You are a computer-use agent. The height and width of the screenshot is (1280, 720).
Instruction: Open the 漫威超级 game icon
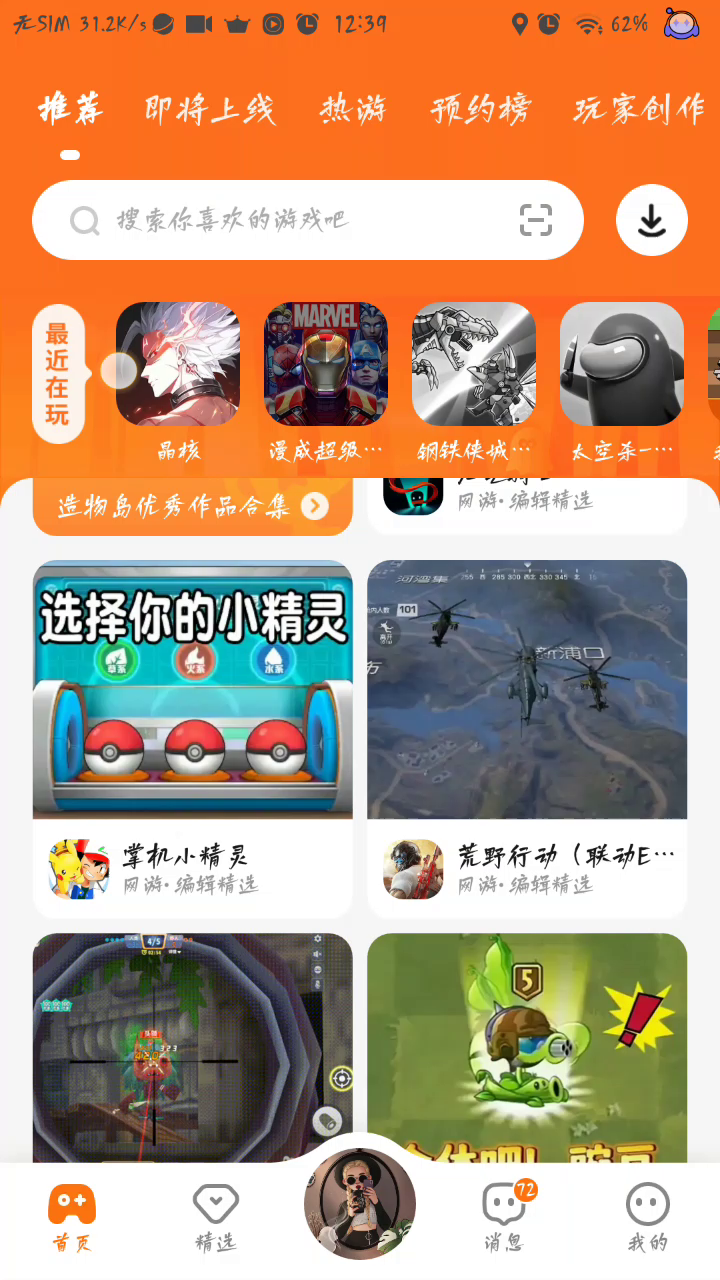coord(326,364)
